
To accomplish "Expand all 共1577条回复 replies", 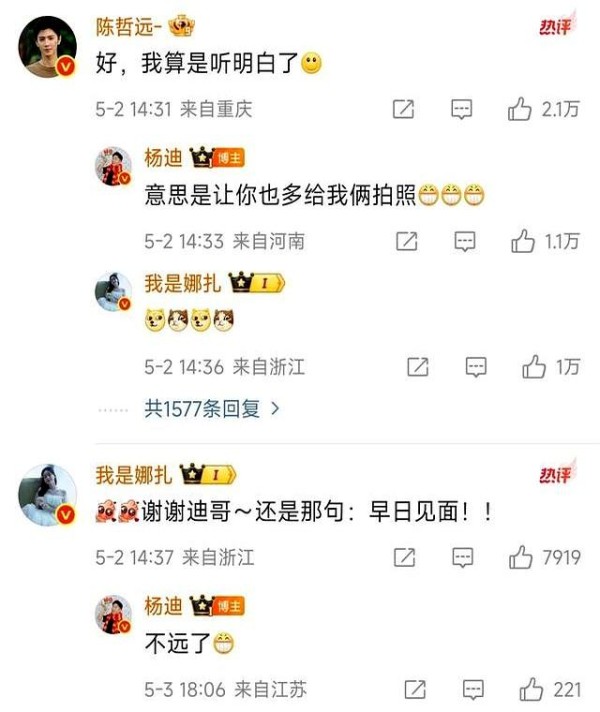I will (x=212, y=408).
